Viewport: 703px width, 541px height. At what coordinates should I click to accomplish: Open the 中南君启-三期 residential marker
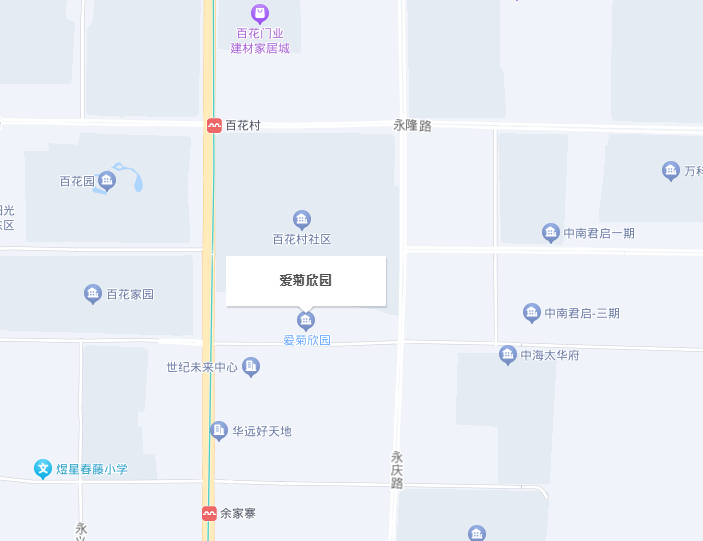tap(532, 313)
